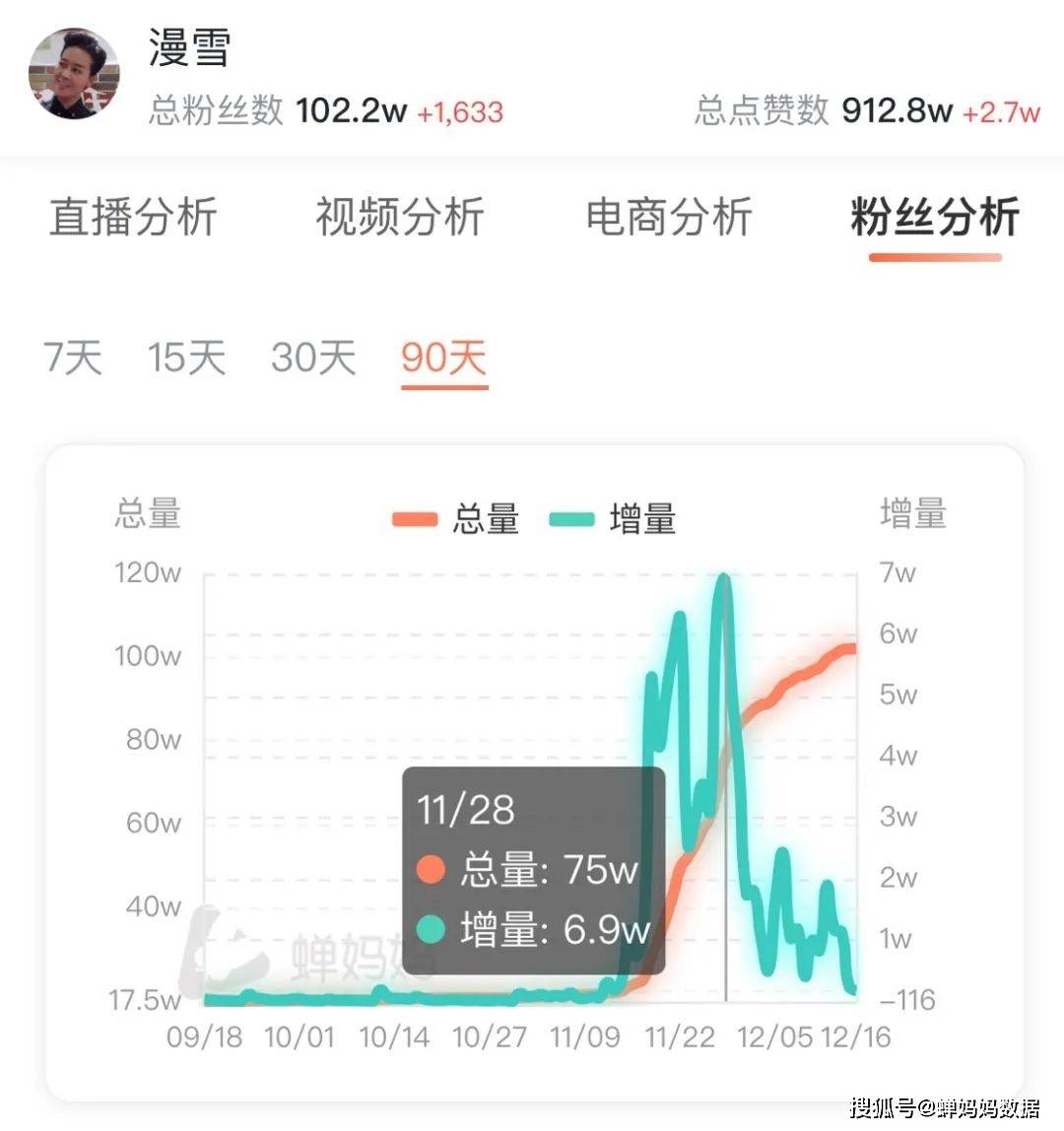Open the 视频分析 tab

click(399, 217)
